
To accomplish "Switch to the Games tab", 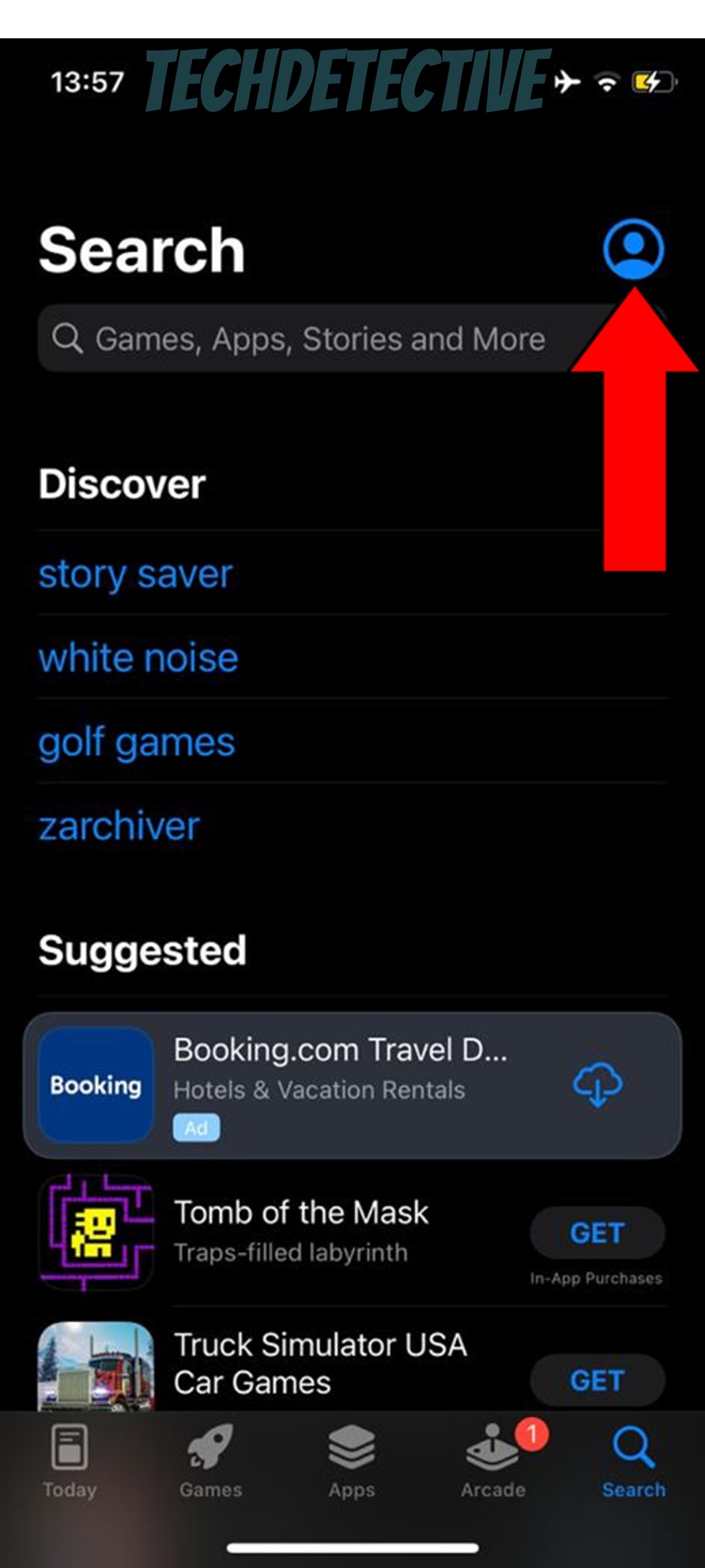I will (x=211, y=1461).
